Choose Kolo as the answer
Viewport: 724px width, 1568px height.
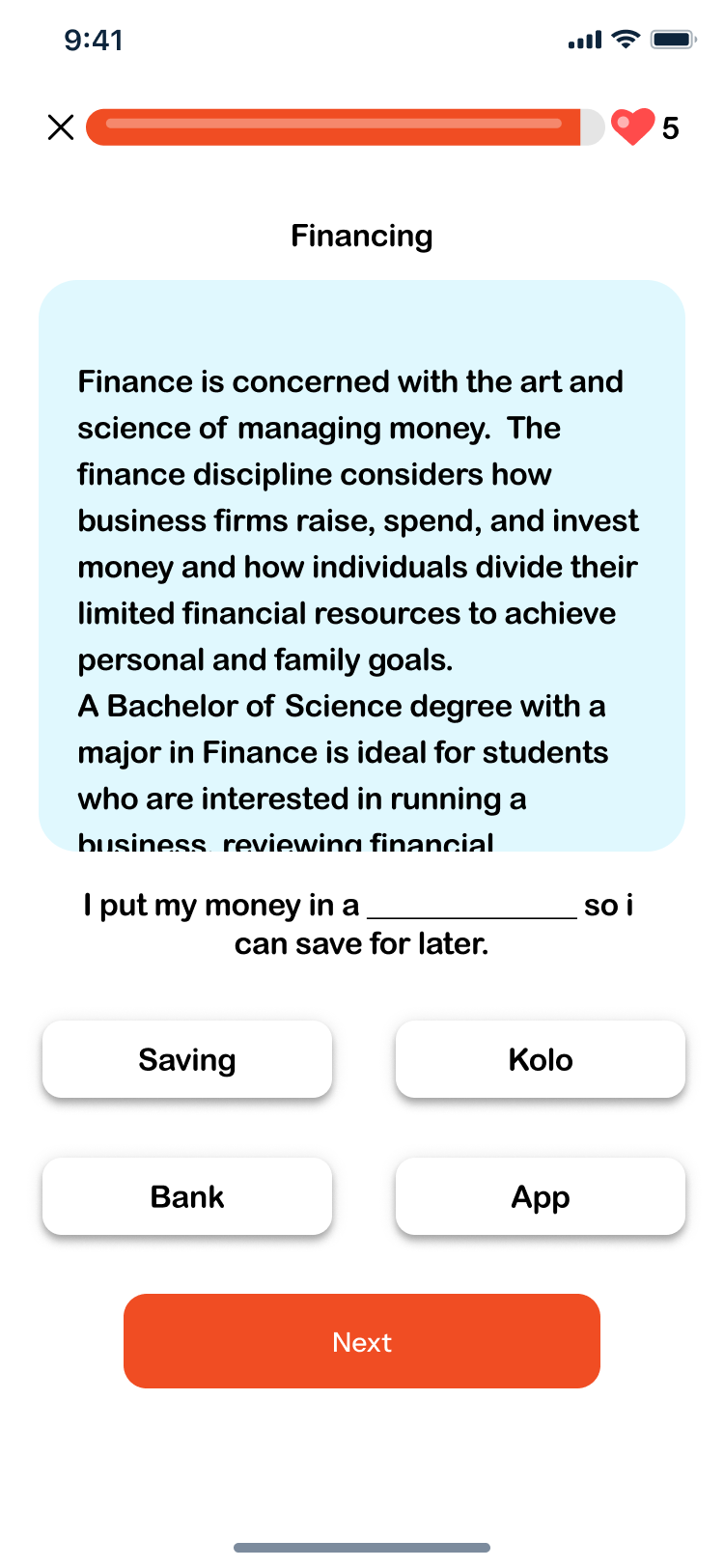point(541,1059)
